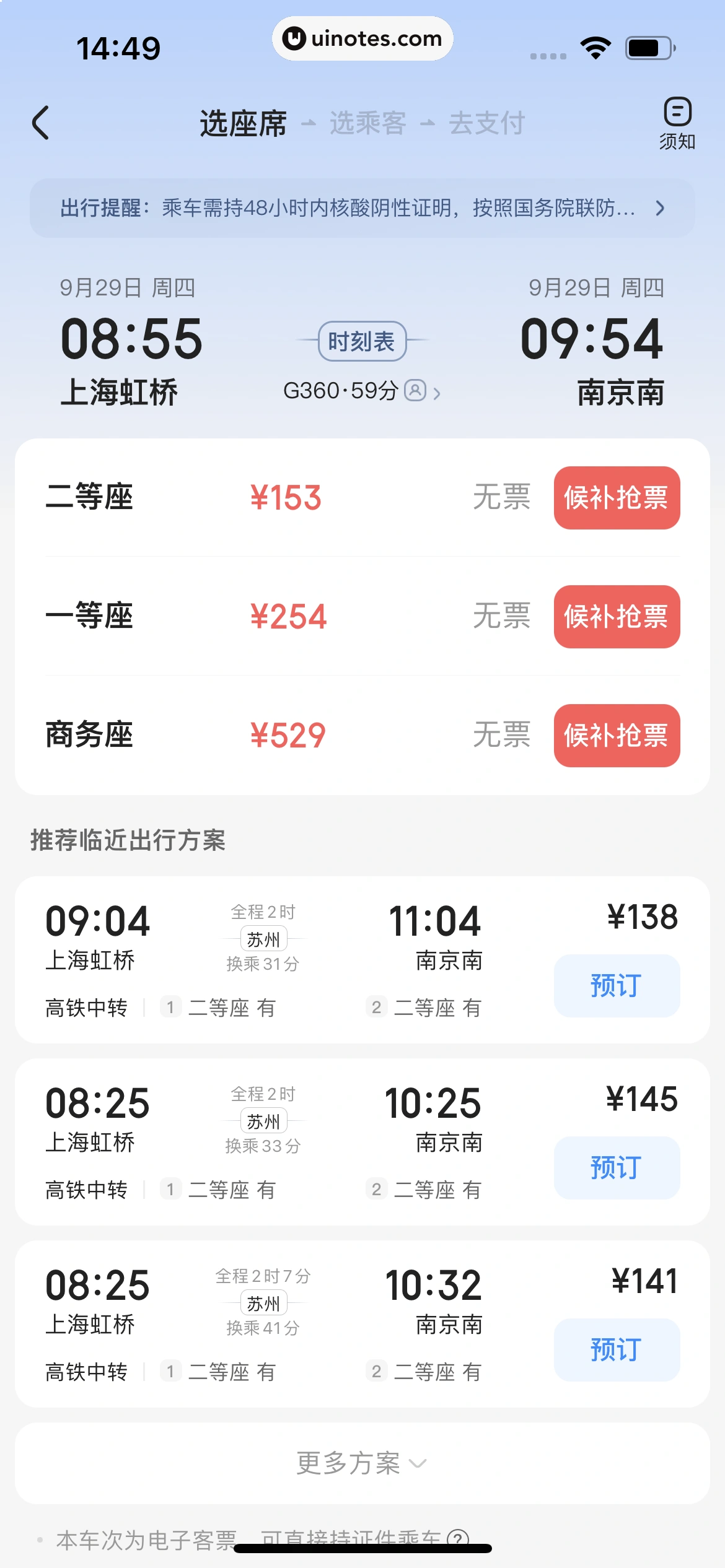
Task: Book the ¥145 transfer plan
Action: pyautogui.click(x=617, y=1167)
